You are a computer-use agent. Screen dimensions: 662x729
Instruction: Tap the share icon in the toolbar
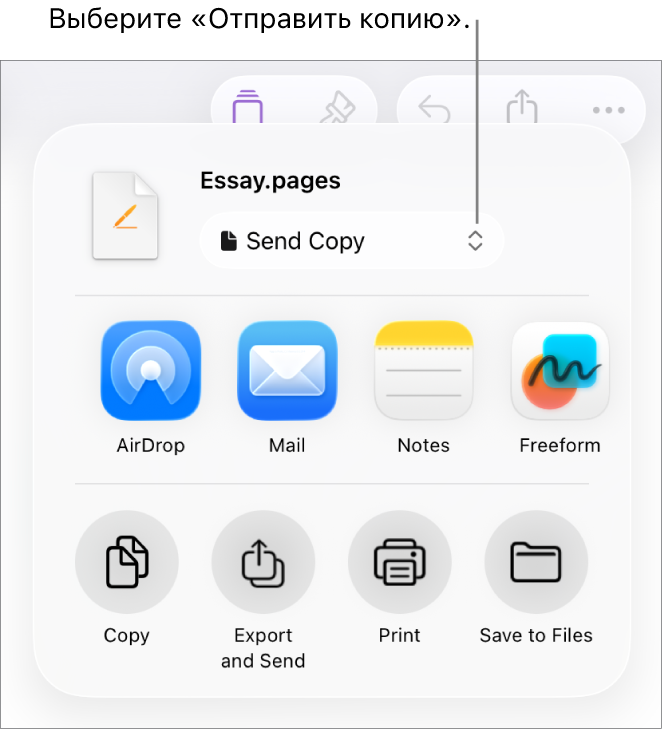tap(521, 107)
